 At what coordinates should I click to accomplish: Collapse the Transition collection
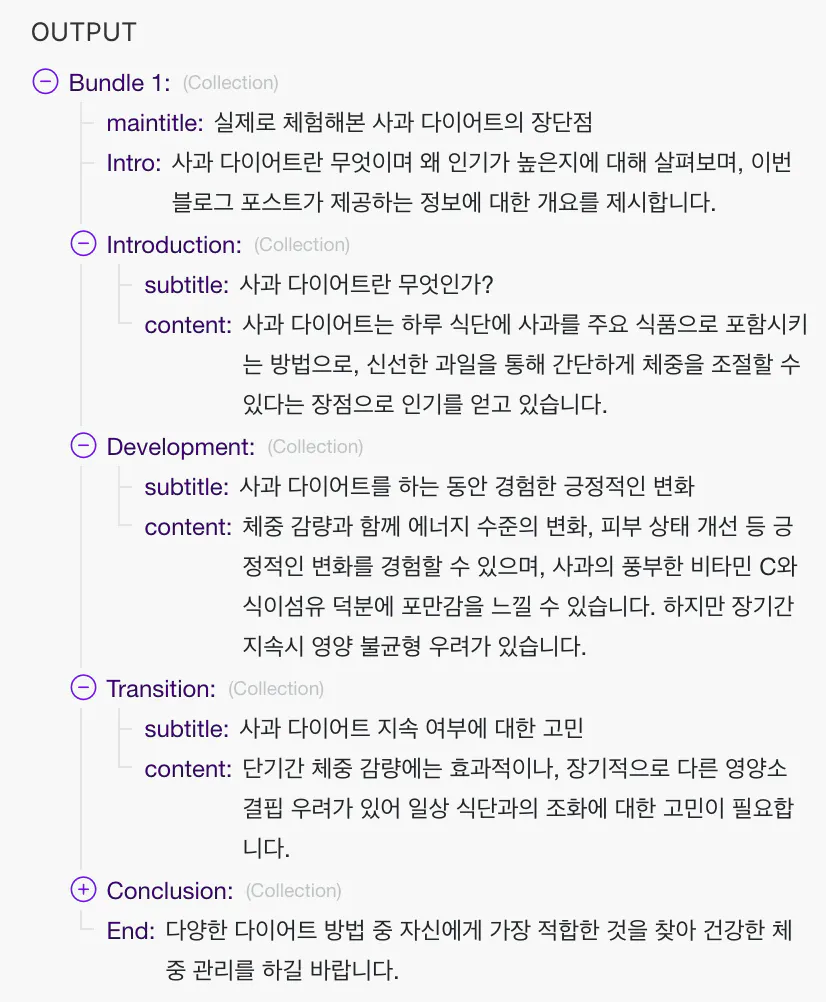click(x=83, y=688)
